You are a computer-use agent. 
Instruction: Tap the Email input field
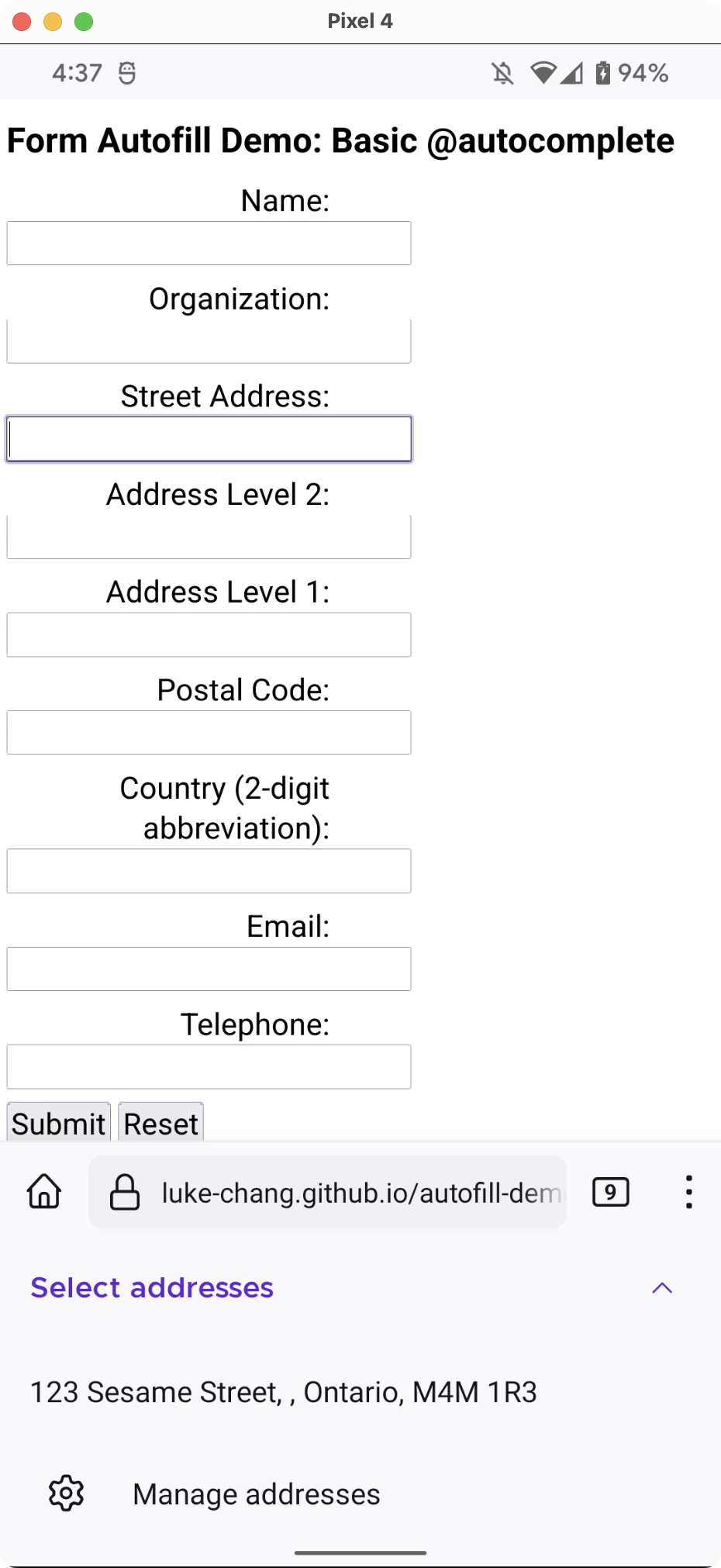[209, 969]
